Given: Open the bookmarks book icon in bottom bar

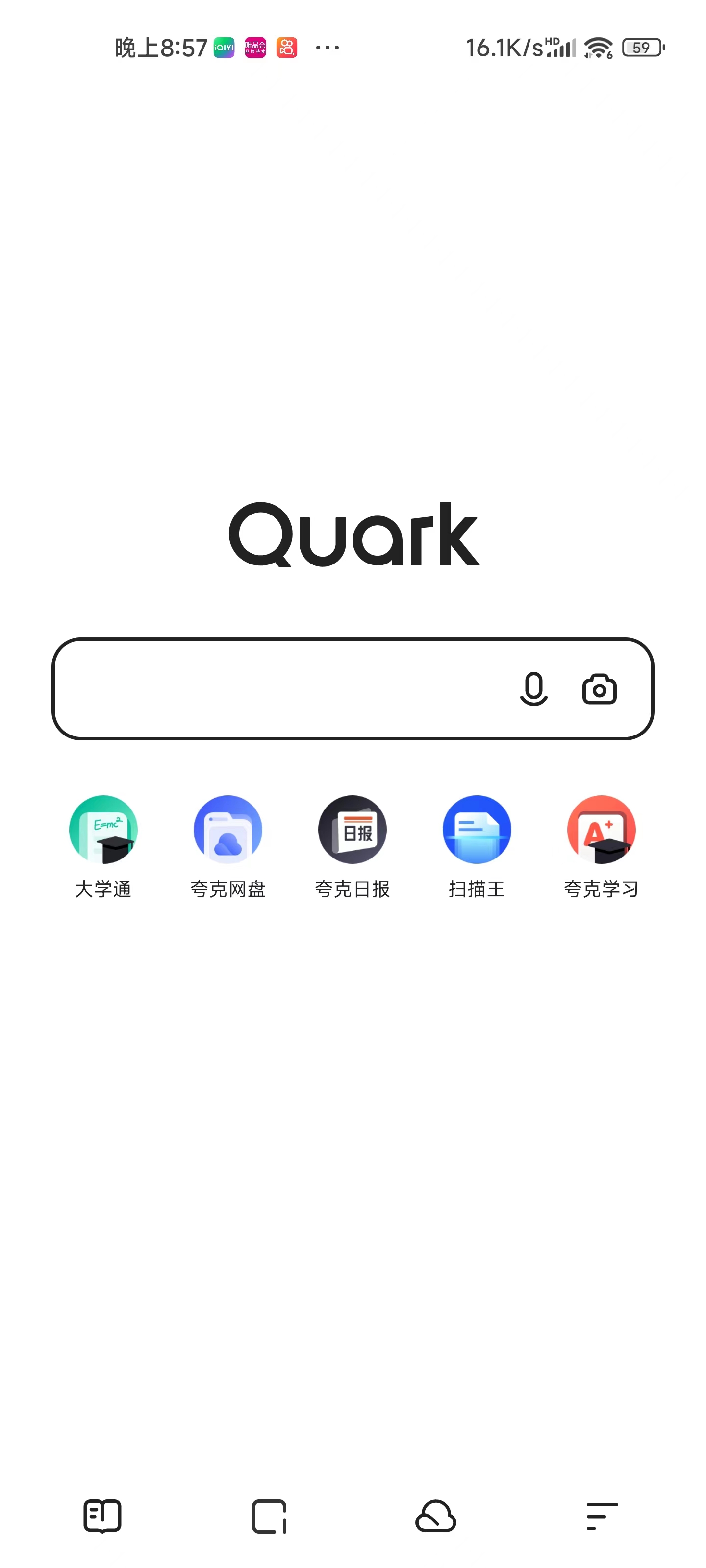Looking at the screenshot, I should 102,1516.
